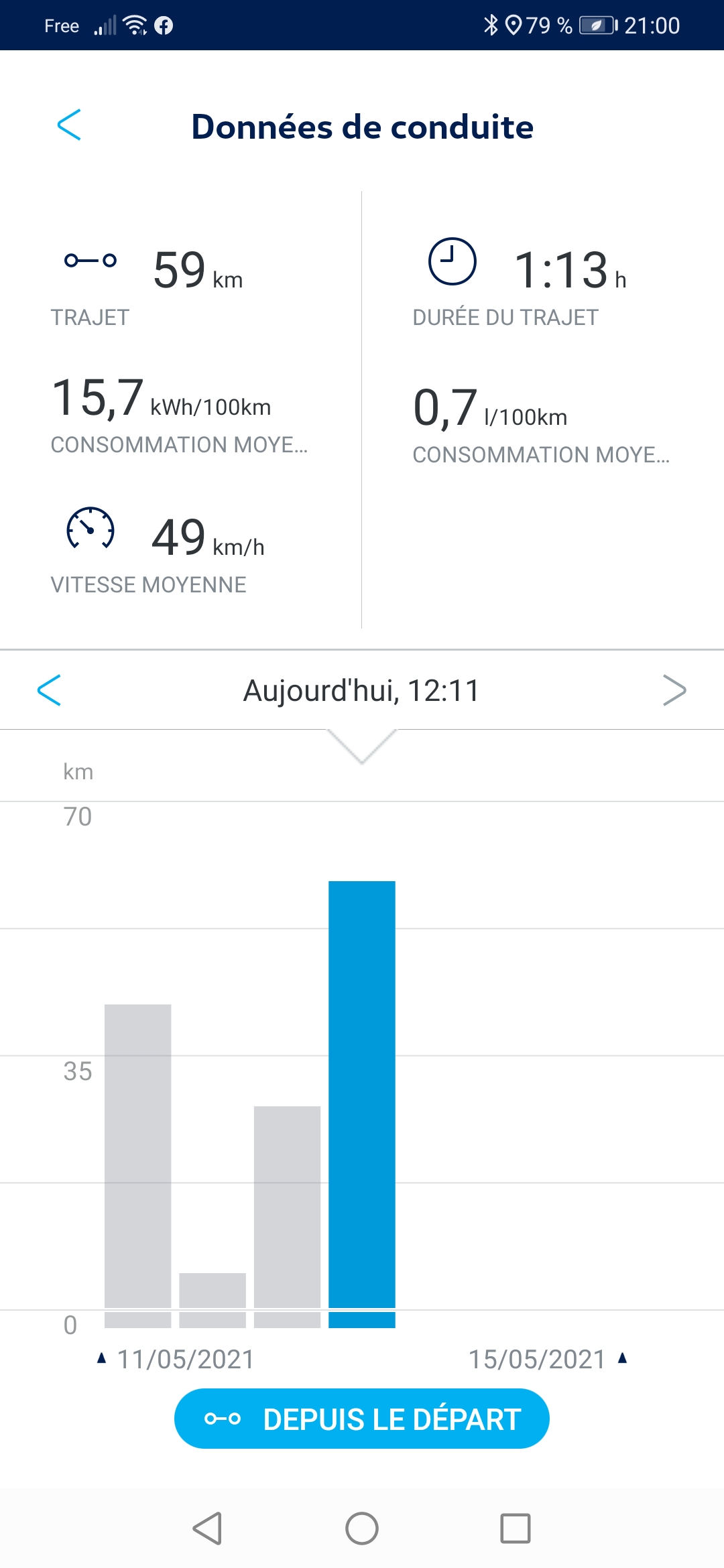Viewport: 724px width, 1568px height.
Task: Tap the system back button
Action: pos(208,1528)
